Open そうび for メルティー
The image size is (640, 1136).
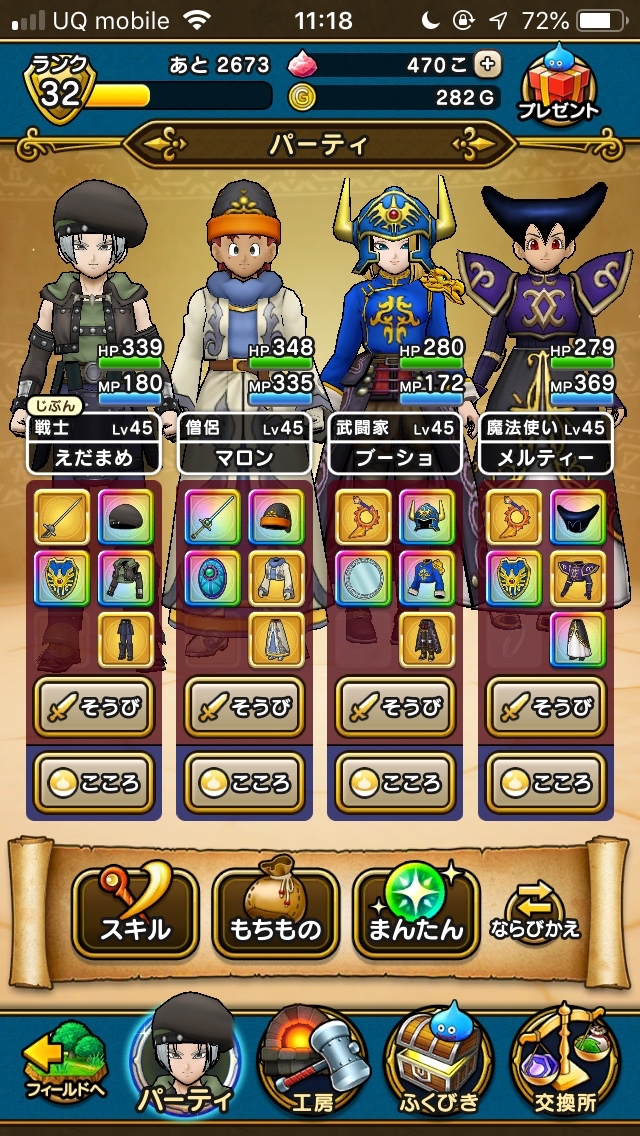tap(546, 709)
